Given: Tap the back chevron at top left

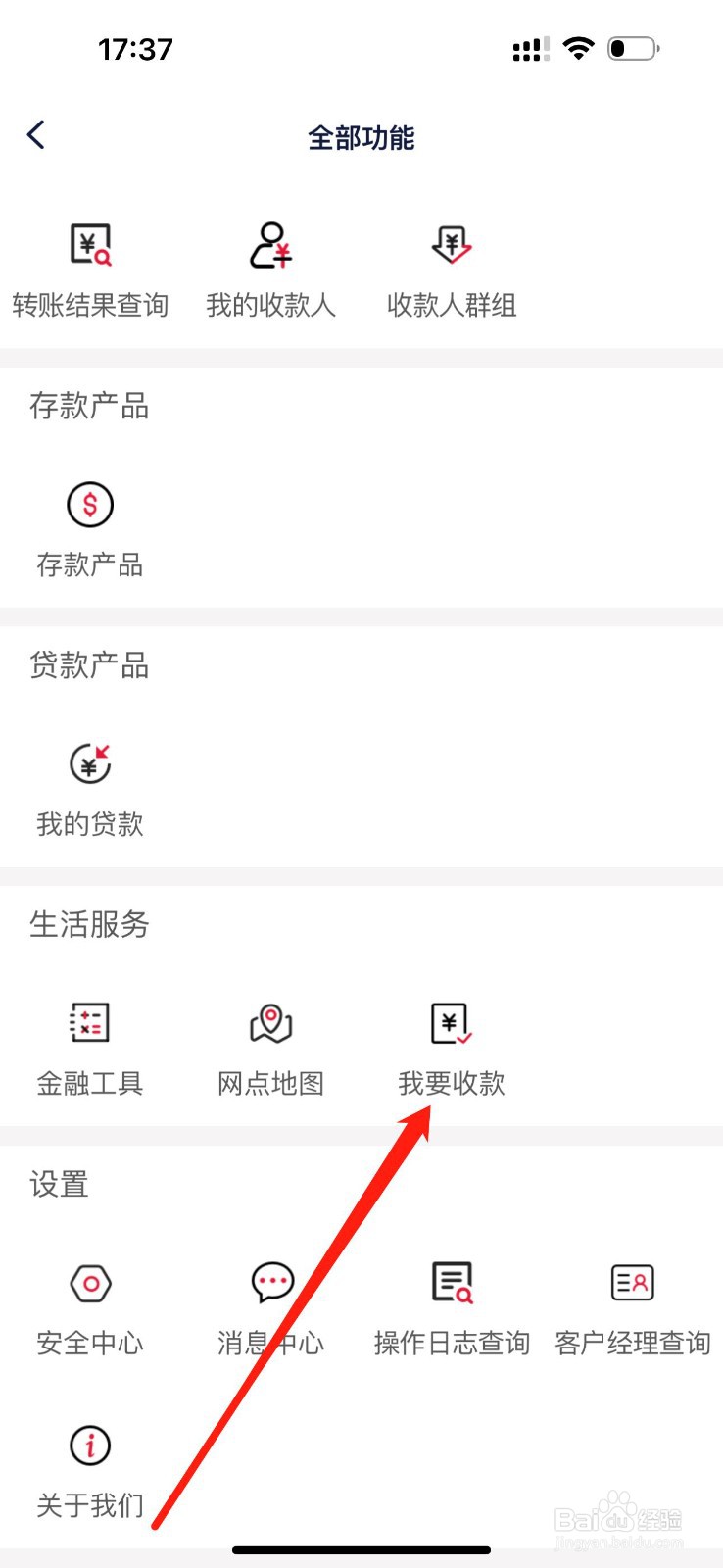Looking at the screenshot, I should pyautogui.click(x=35, y=134).
